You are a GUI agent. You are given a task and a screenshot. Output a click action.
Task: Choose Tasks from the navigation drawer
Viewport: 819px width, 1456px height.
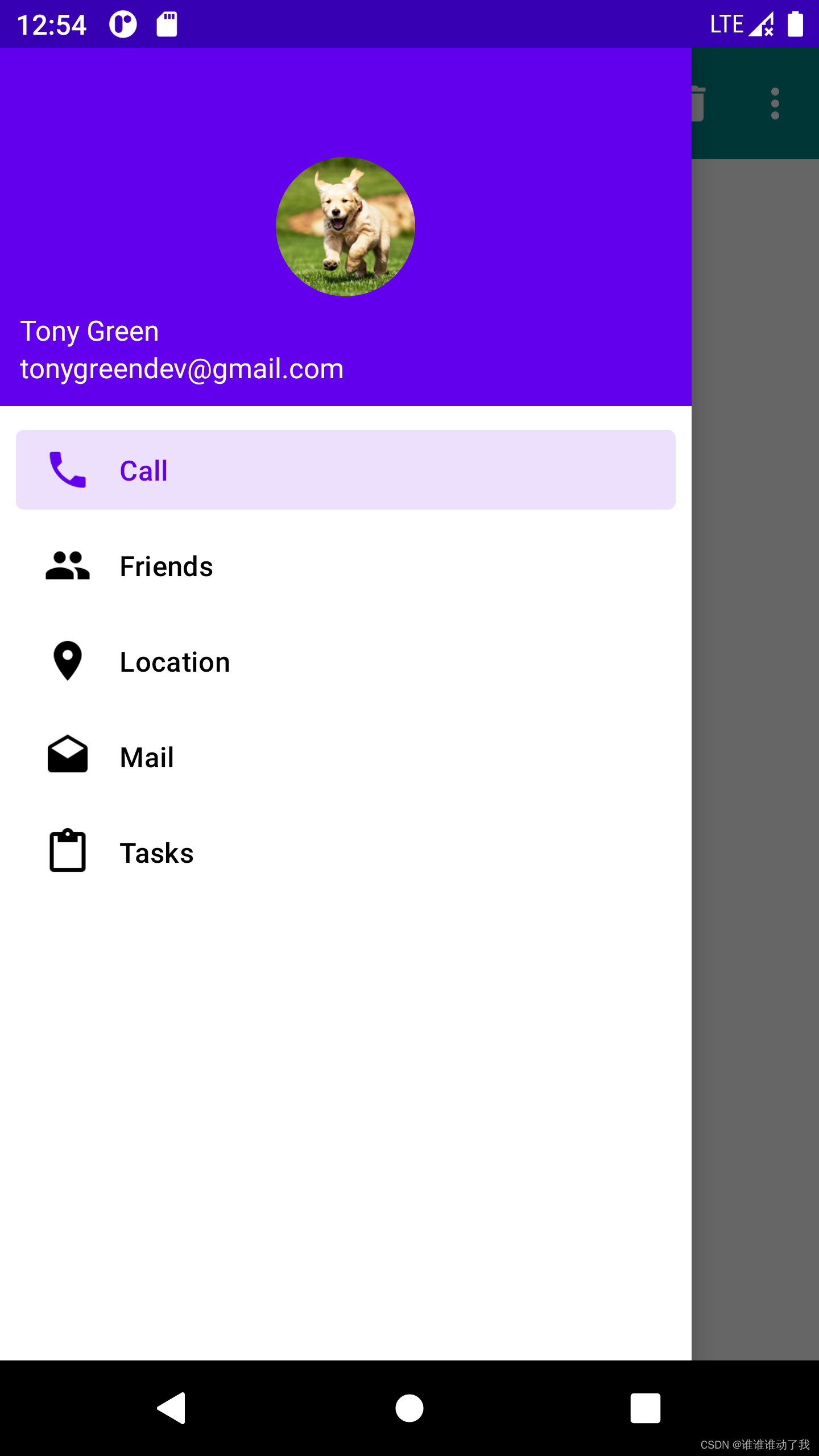click(346, 853)
